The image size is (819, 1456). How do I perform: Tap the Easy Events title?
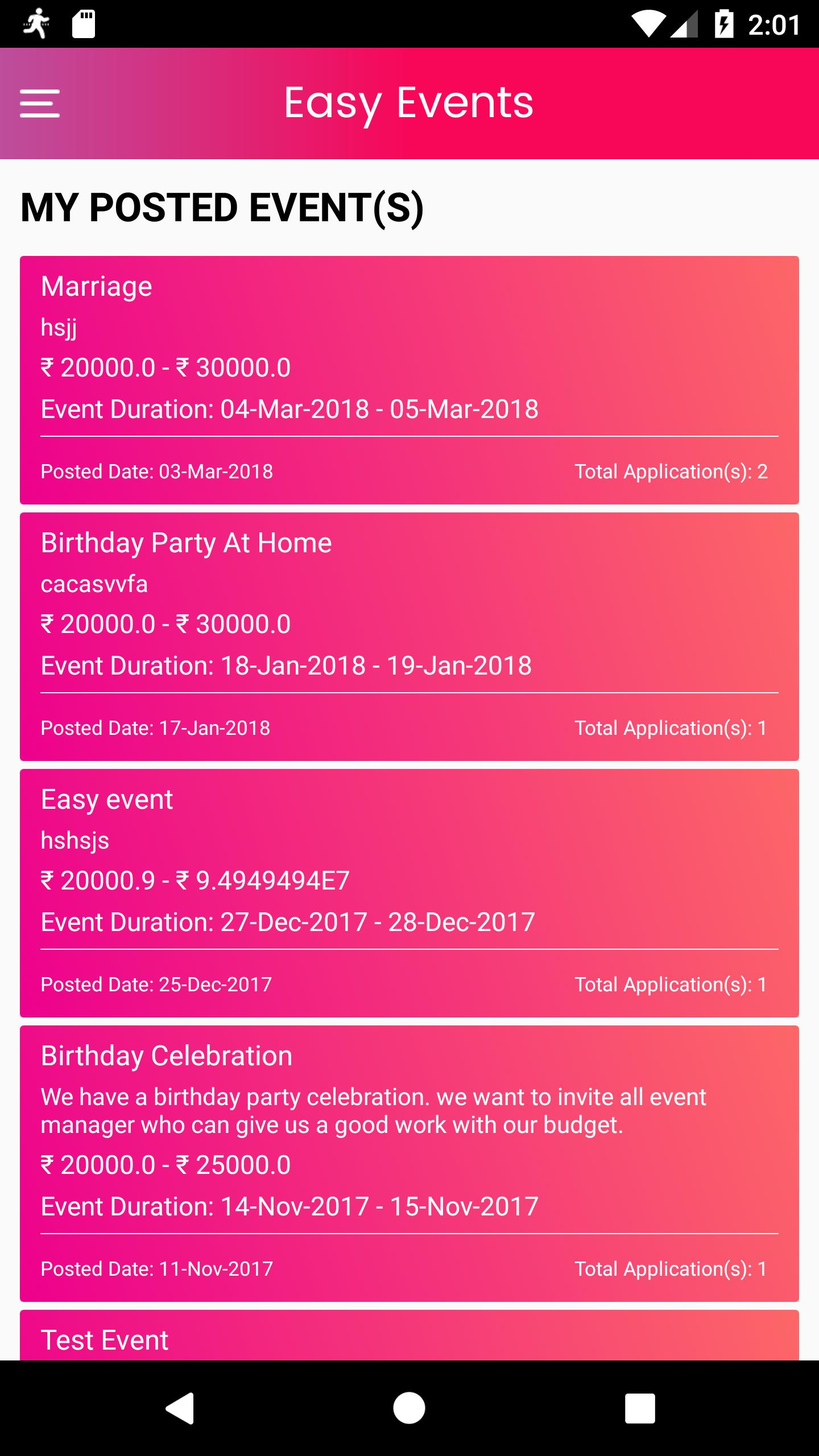(408, 102)
